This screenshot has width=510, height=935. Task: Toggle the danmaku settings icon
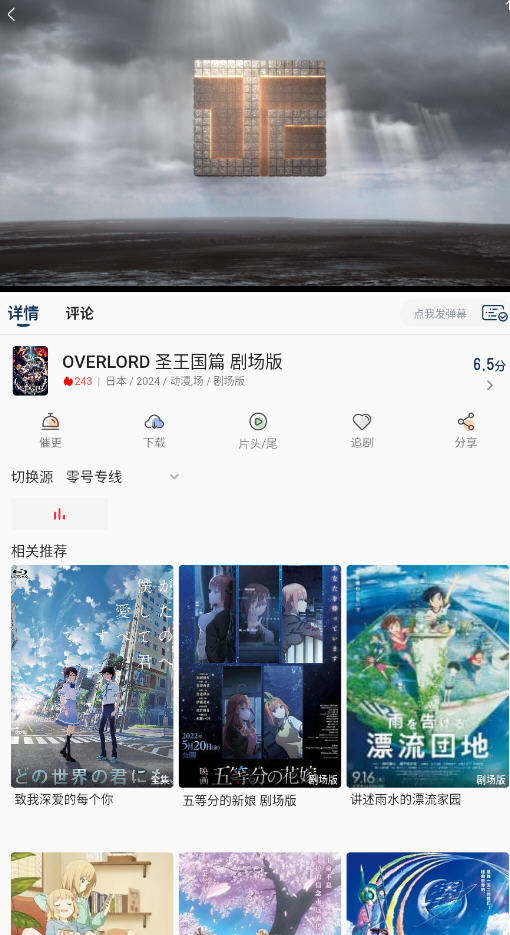tap(494, 313)
